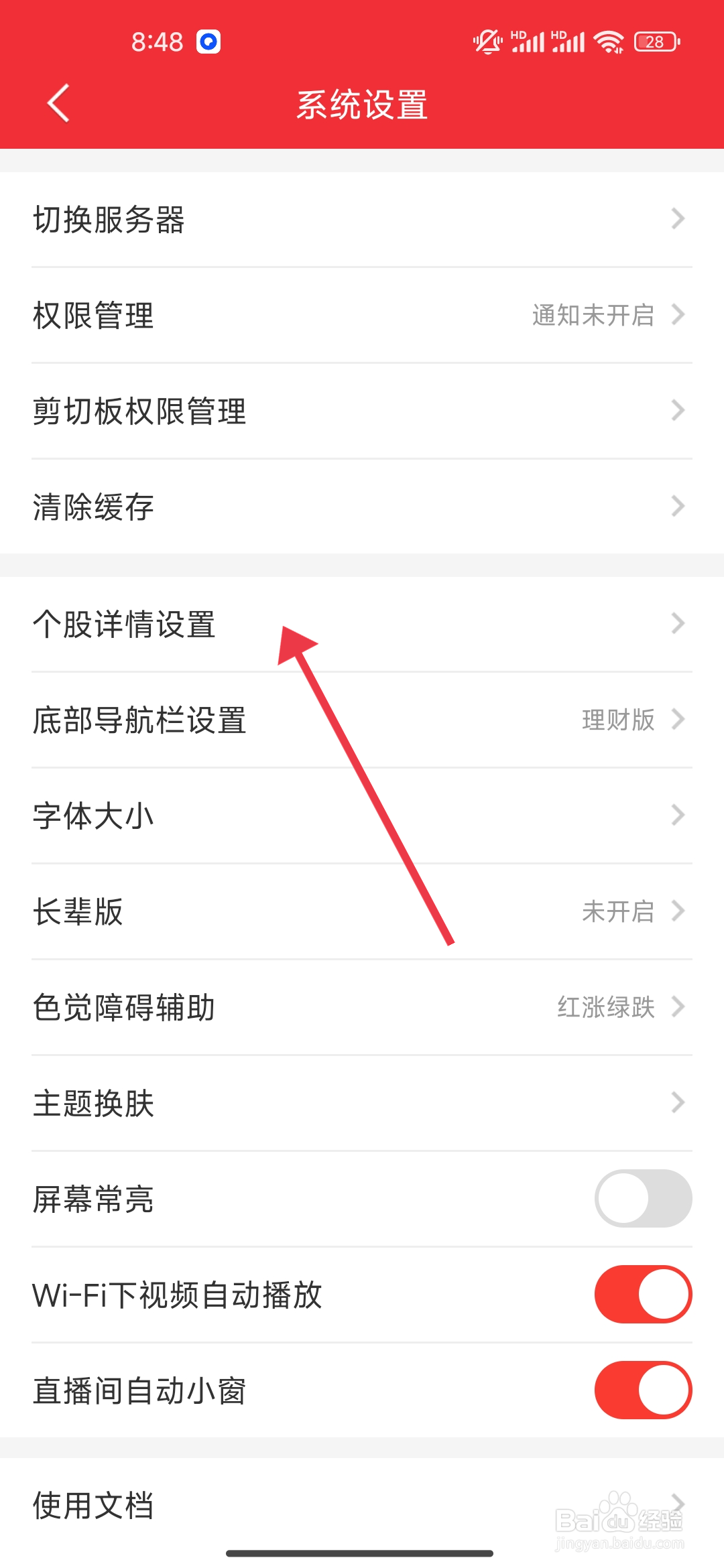
Task: Open 主题换肤 via its chevron
Action: pyautogui.click(x=679, y=1102)
